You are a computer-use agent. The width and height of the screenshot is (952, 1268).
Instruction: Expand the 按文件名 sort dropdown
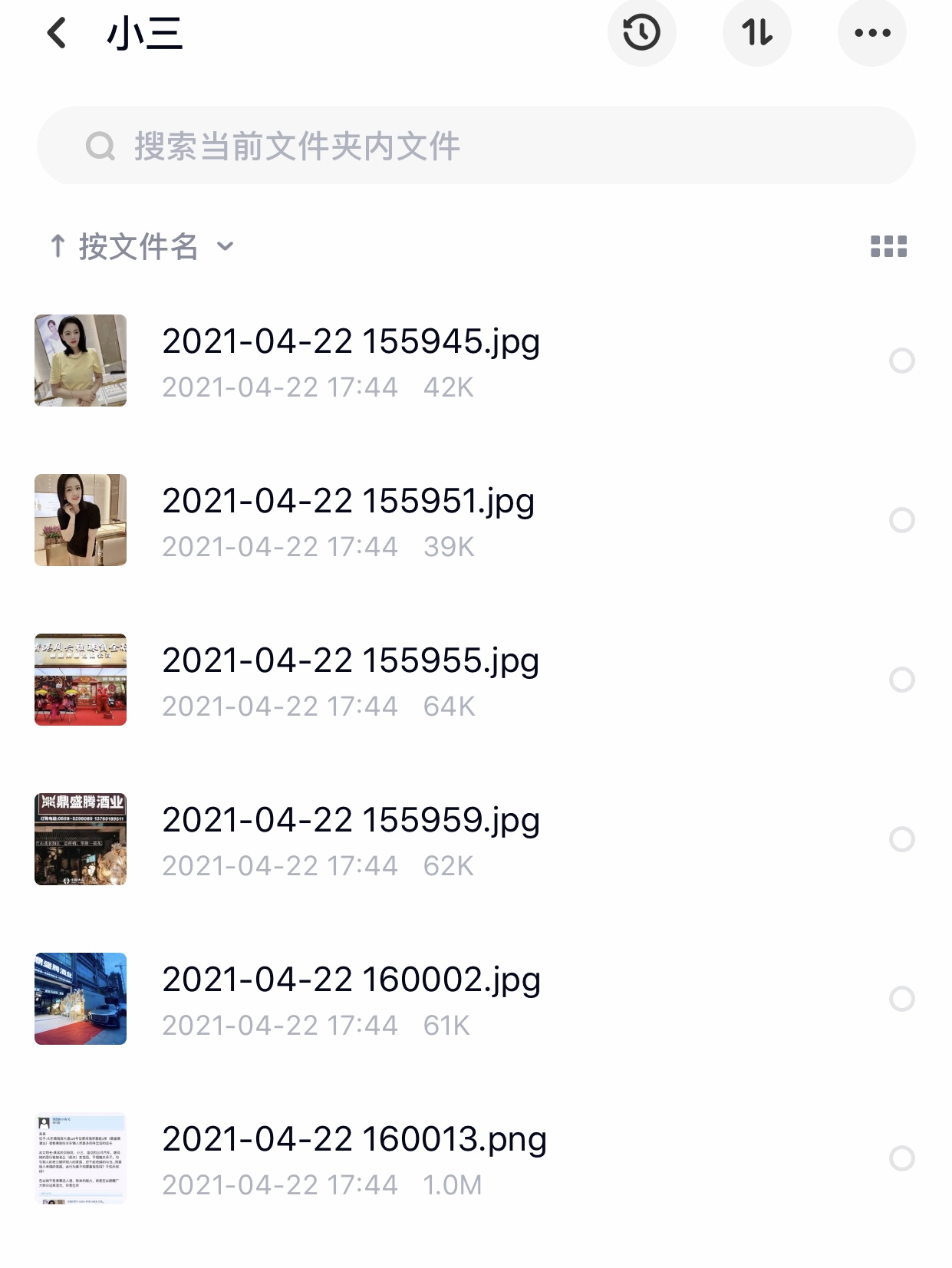click(142, 246)
